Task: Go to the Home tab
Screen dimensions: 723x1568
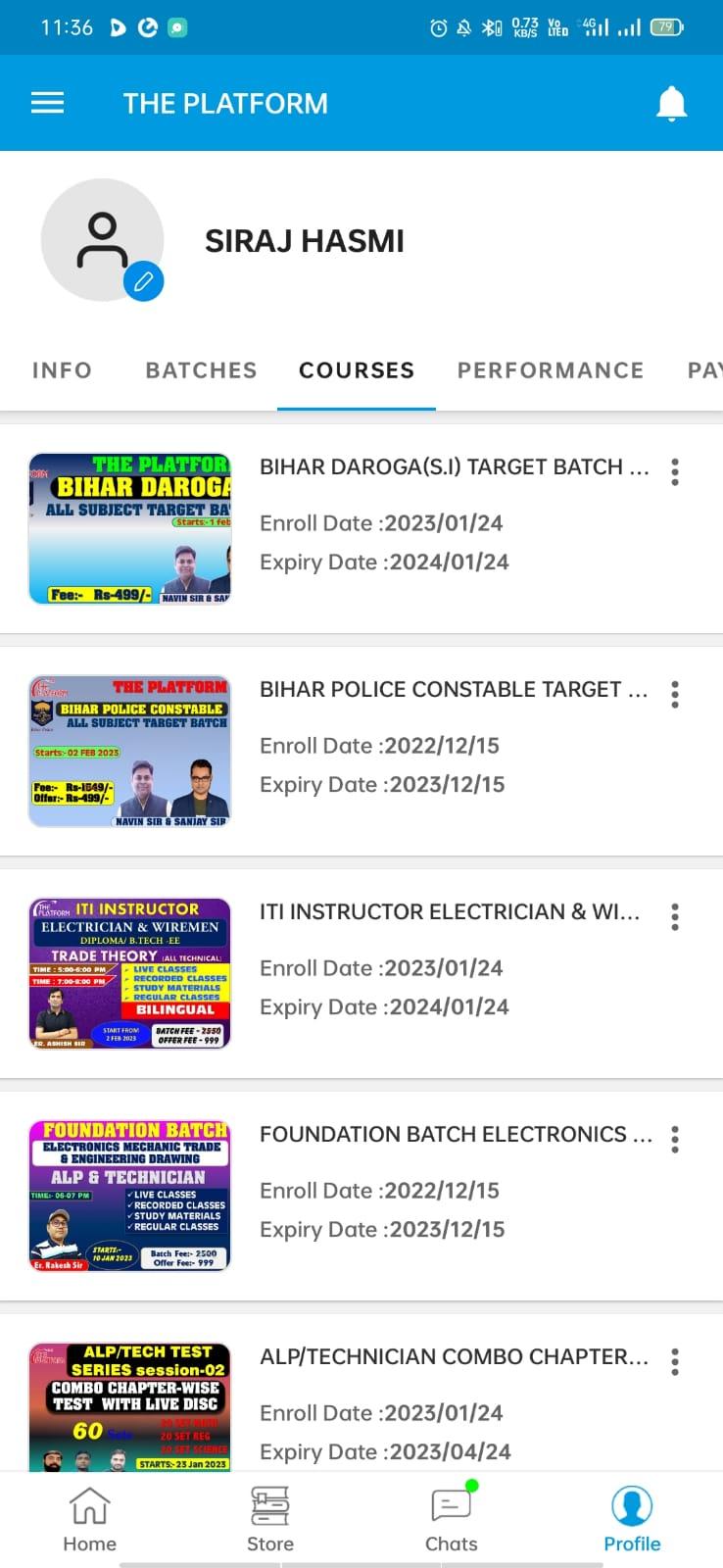Action: (90, 1519)
